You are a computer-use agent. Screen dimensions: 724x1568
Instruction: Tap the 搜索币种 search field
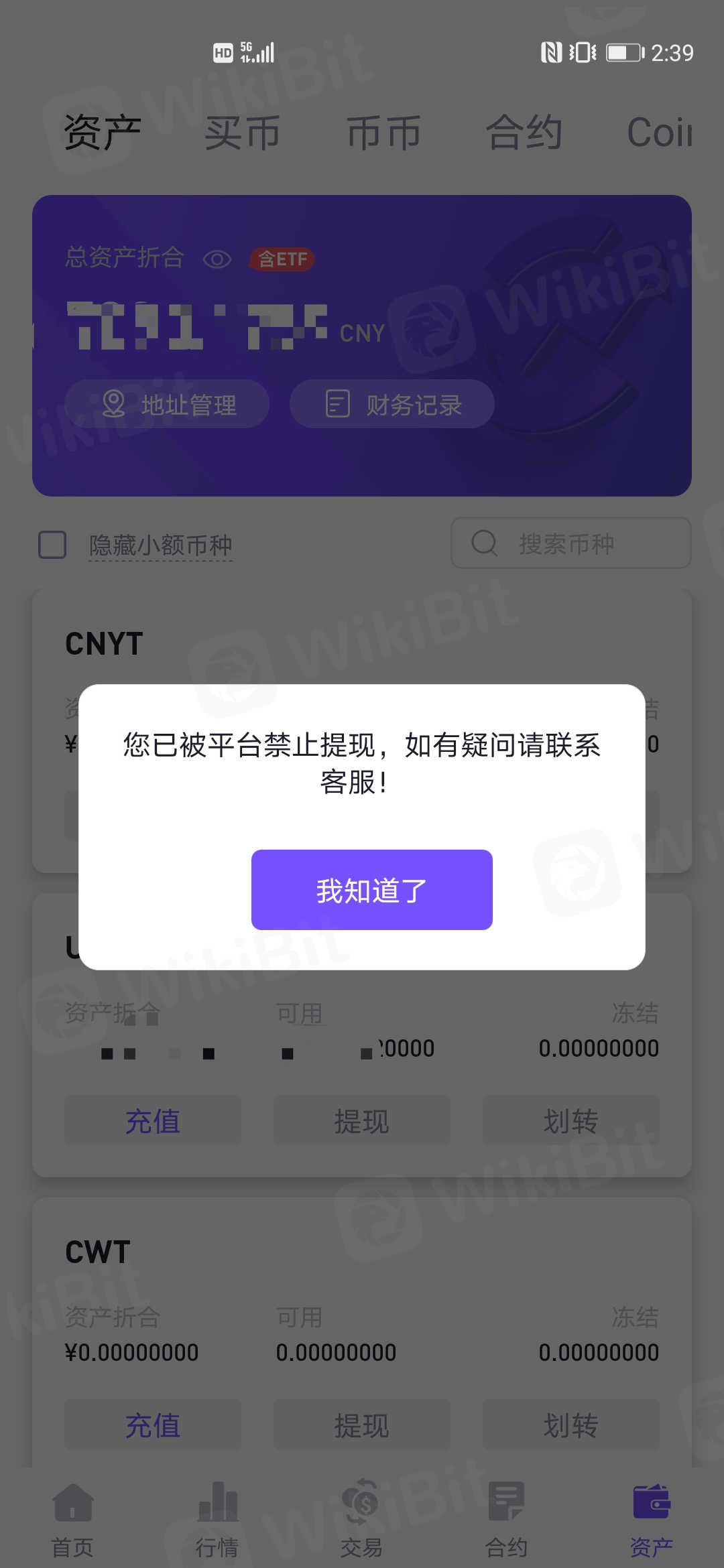pos(571,543)
